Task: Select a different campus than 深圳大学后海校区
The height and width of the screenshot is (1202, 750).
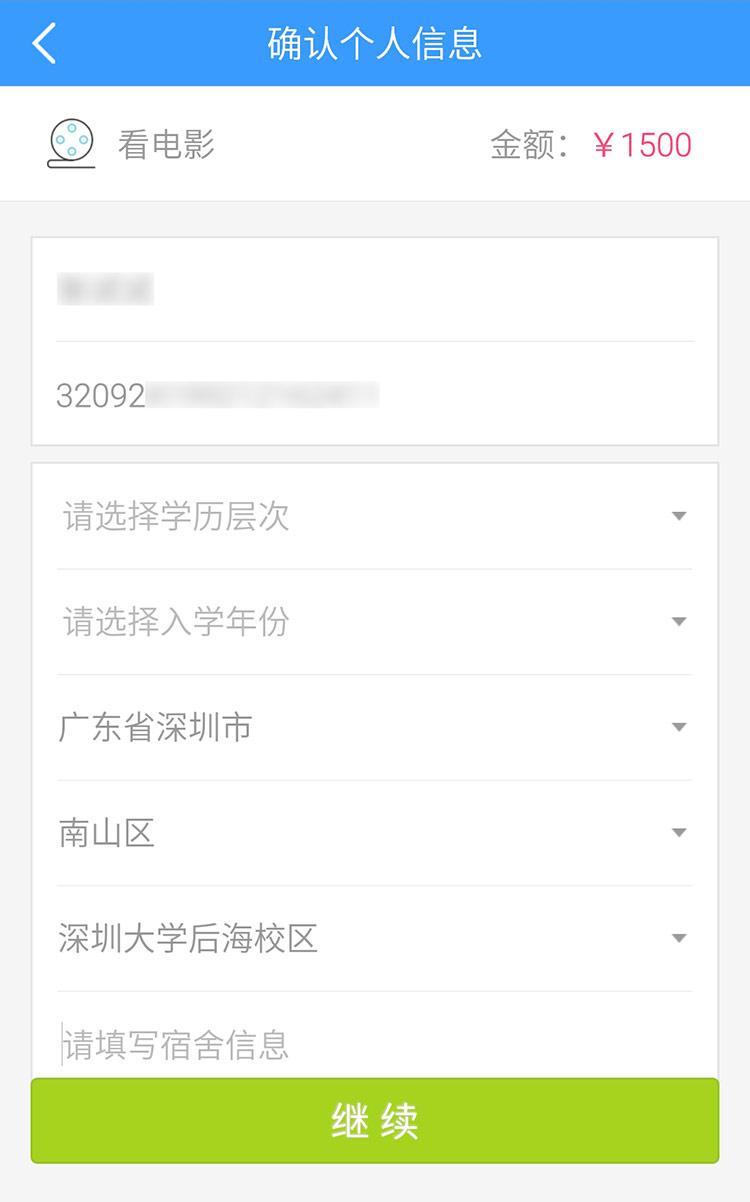Action: [x=375, y=938]
